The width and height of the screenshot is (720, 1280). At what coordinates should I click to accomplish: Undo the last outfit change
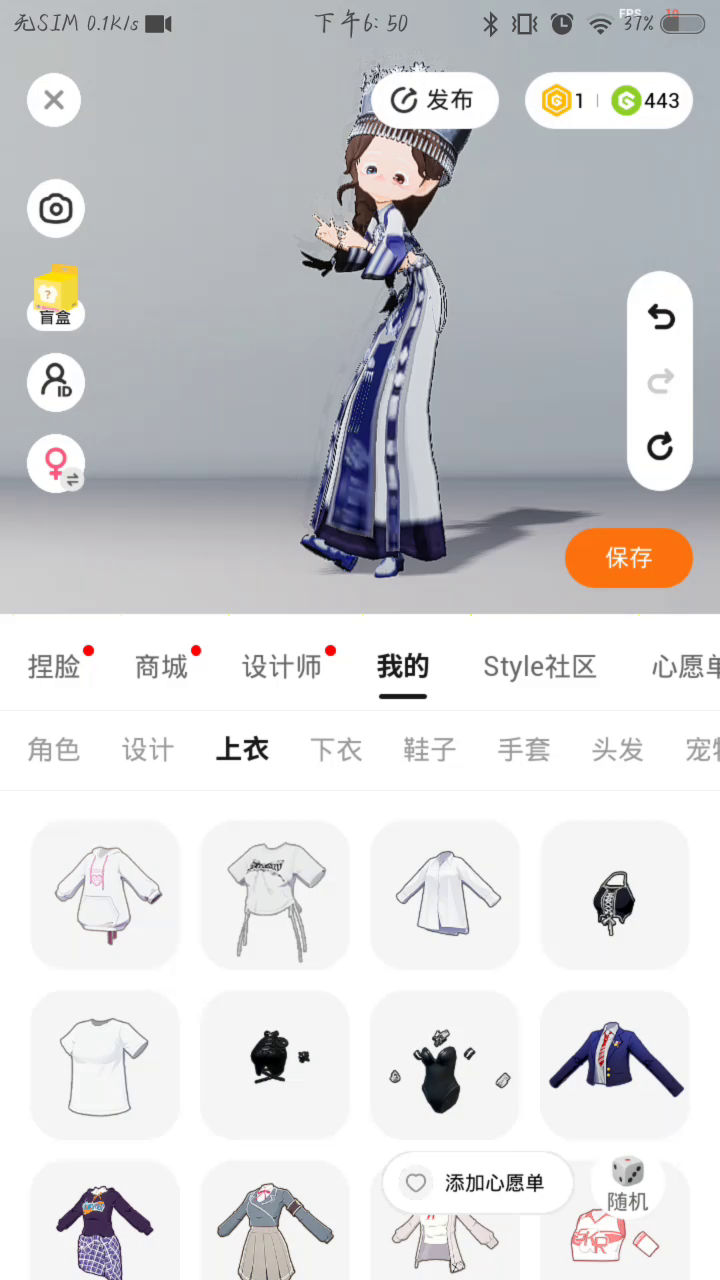660,317
